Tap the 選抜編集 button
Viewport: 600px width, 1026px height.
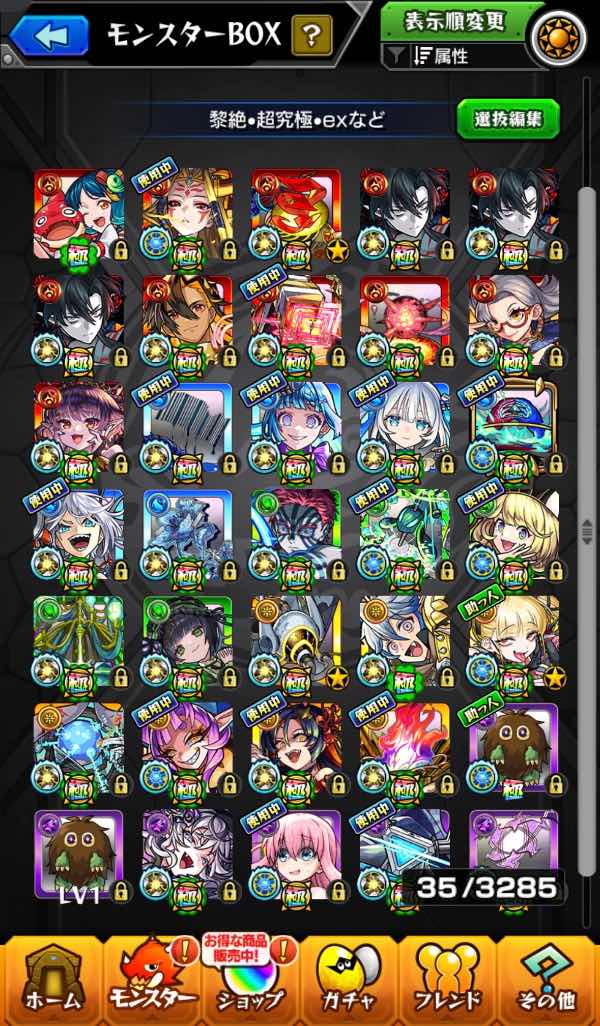point(508,119)
